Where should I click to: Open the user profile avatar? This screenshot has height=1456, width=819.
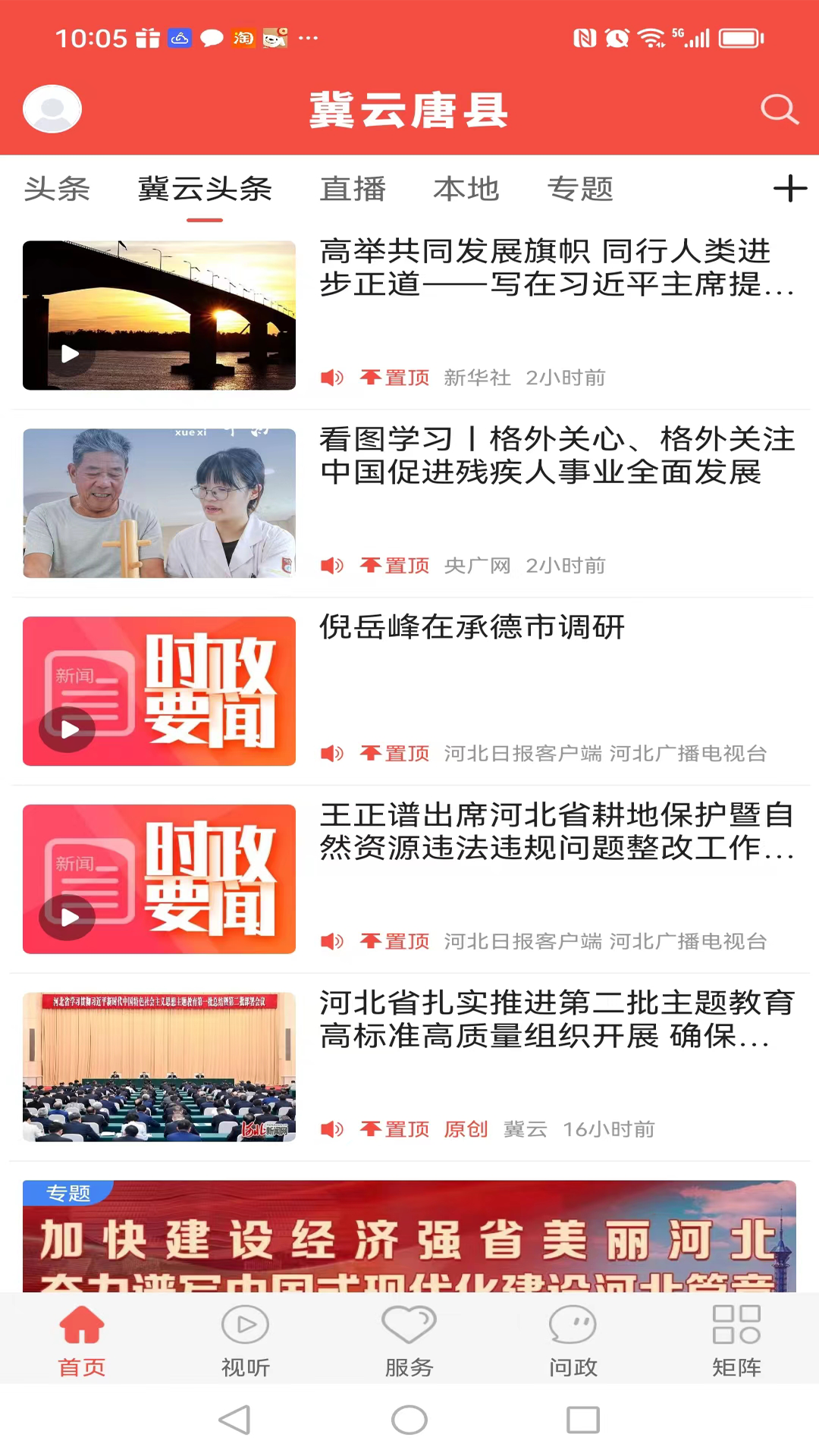(52, 109)
